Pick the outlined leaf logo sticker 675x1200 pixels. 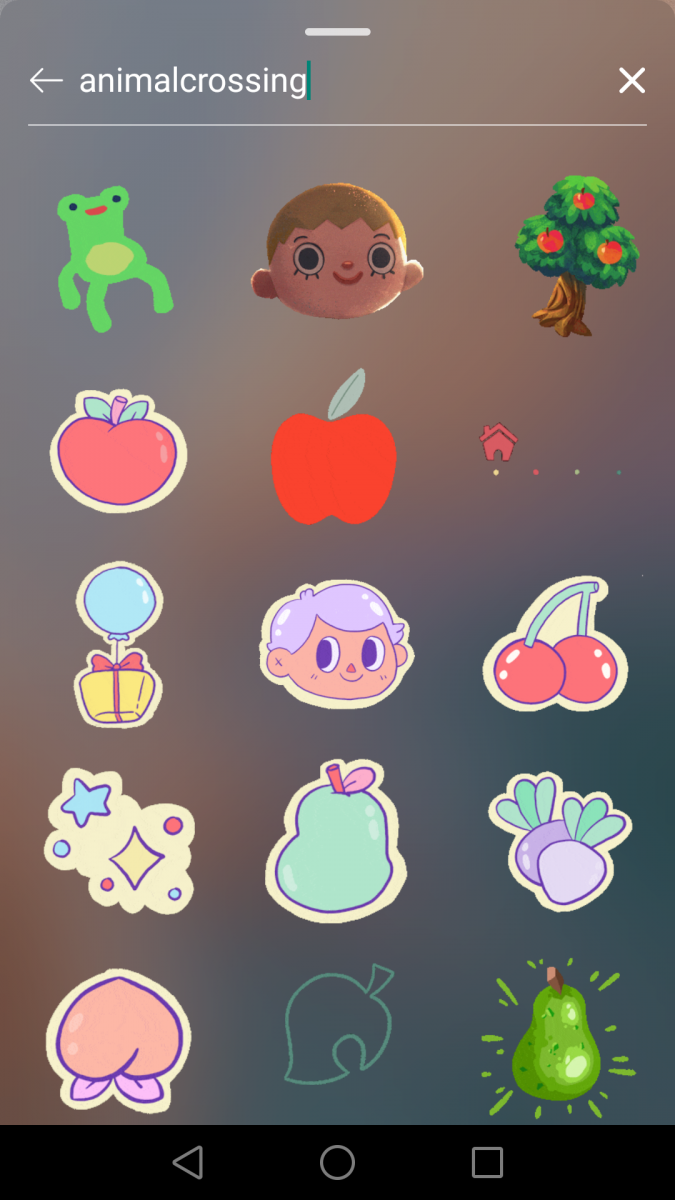point(338,1025)
